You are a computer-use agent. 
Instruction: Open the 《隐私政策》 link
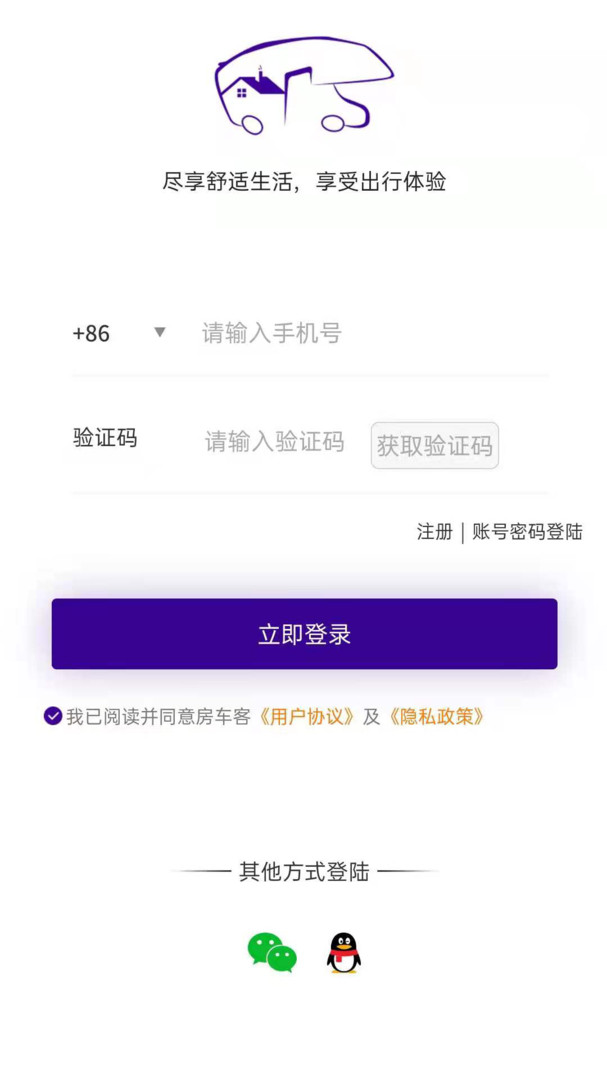[436, 717]
